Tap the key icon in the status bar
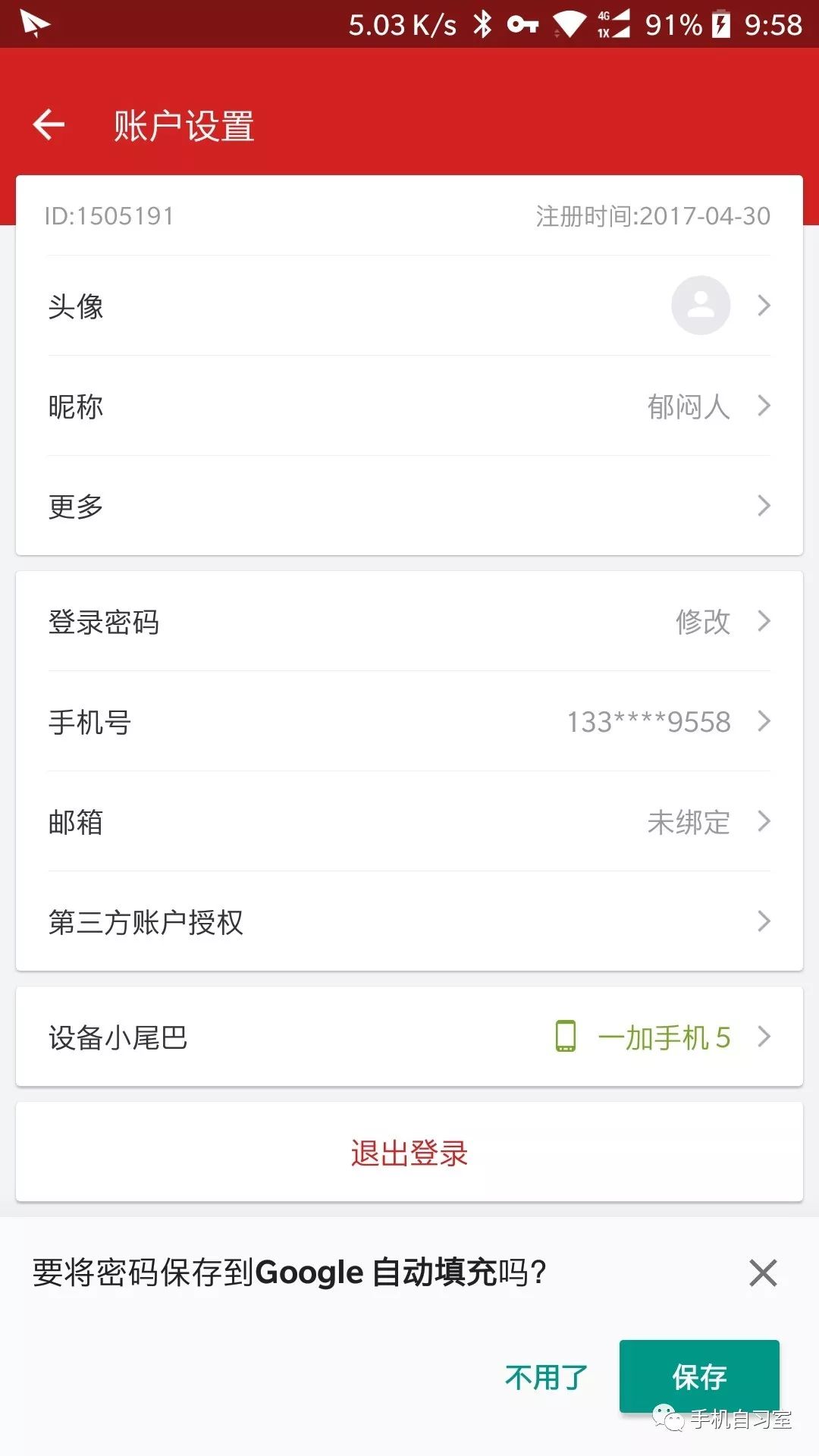 (524, 25)
